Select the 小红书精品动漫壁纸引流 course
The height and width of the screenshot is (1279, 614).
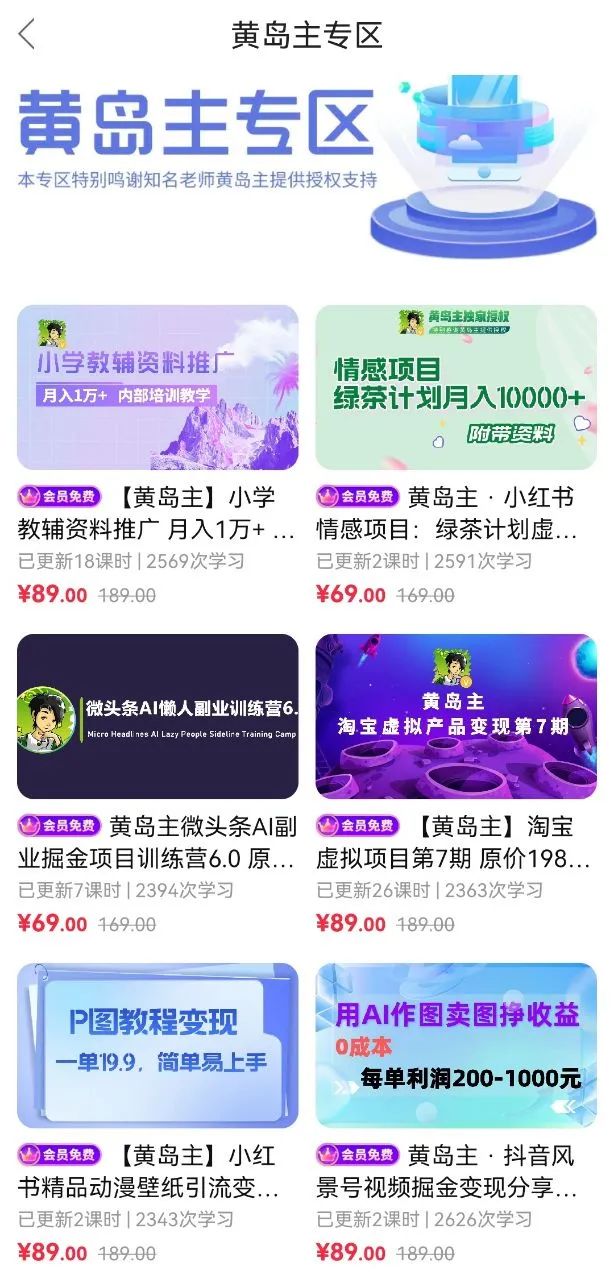pos(158,1045)
